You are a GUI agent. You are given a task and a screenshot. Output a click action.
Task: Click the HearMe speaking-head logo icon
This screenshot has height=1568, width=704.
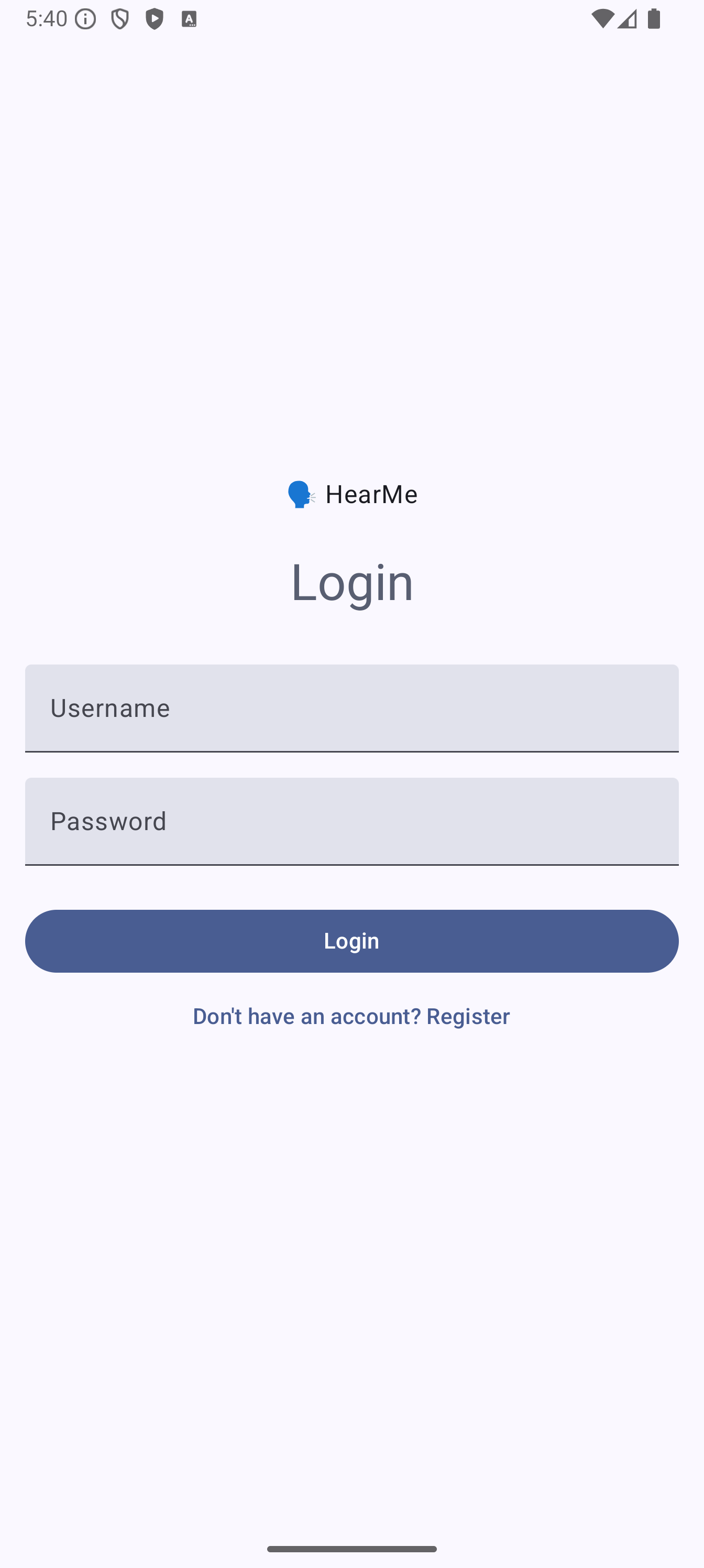pos(301,494)
